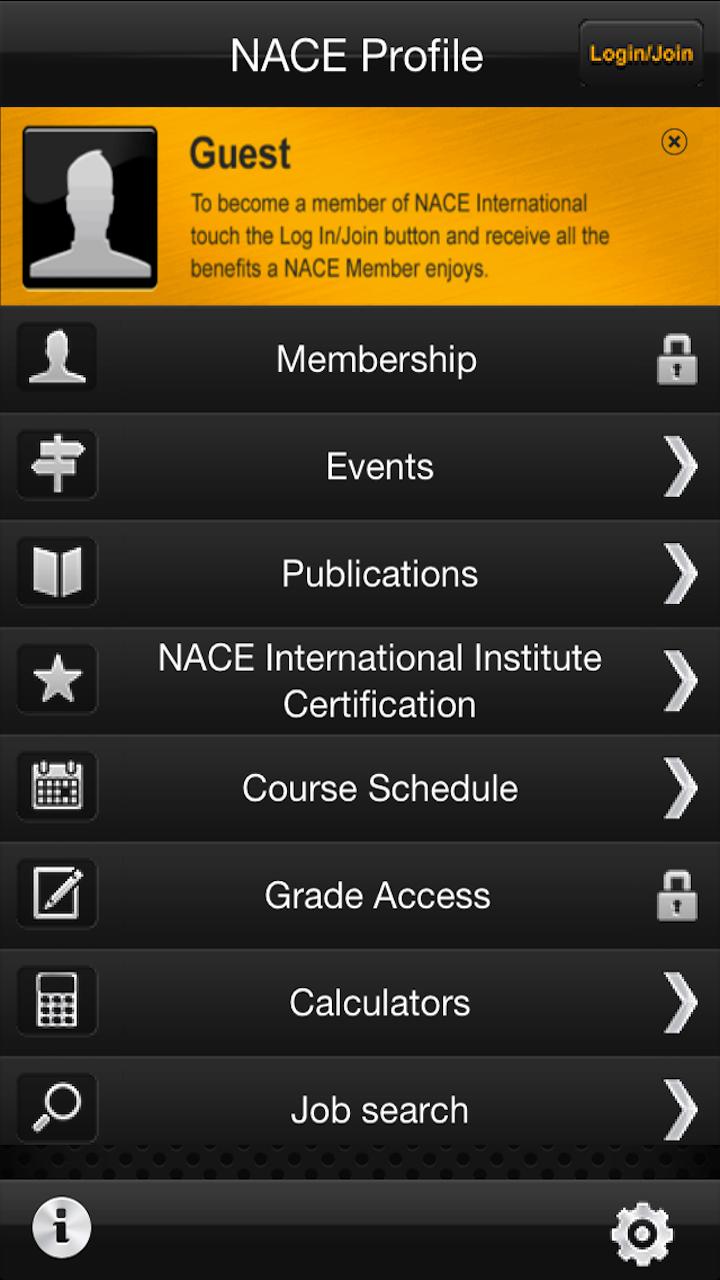Image resolution: width=720 pixels, height=1280 pixels.
Task: Tap the Job search magnifier icon
Action: click(x=57, y=1107)
